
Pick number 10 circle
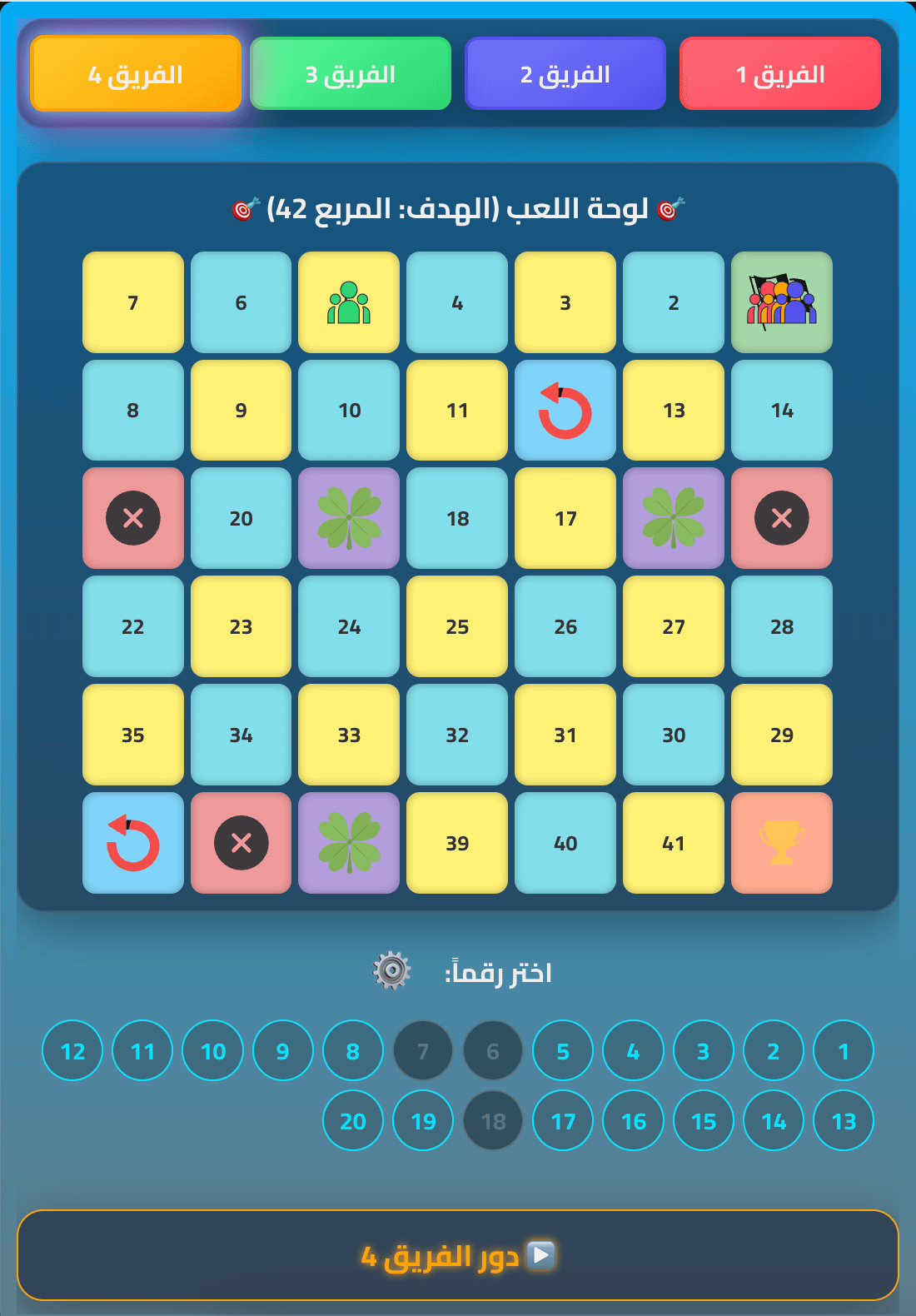(x=213, y=1051)
